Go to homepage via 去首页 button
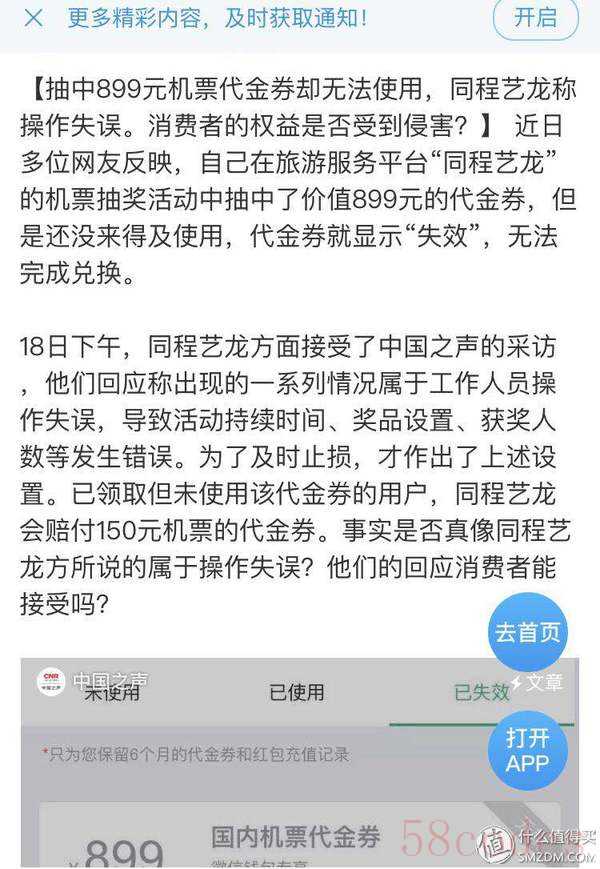 pyautogui.click(x=527, y=632)
